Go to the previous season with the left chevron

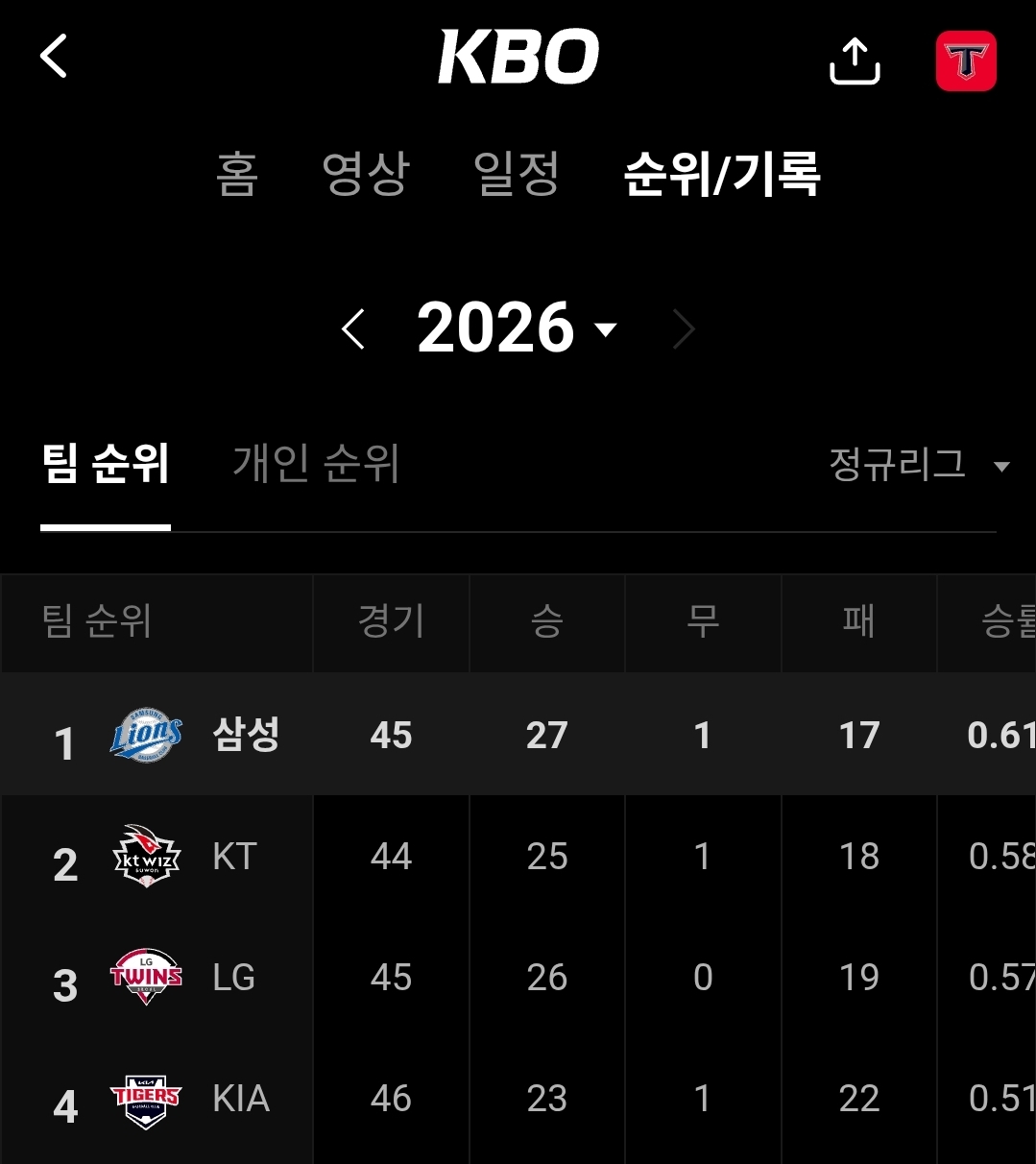click(353, 329)
